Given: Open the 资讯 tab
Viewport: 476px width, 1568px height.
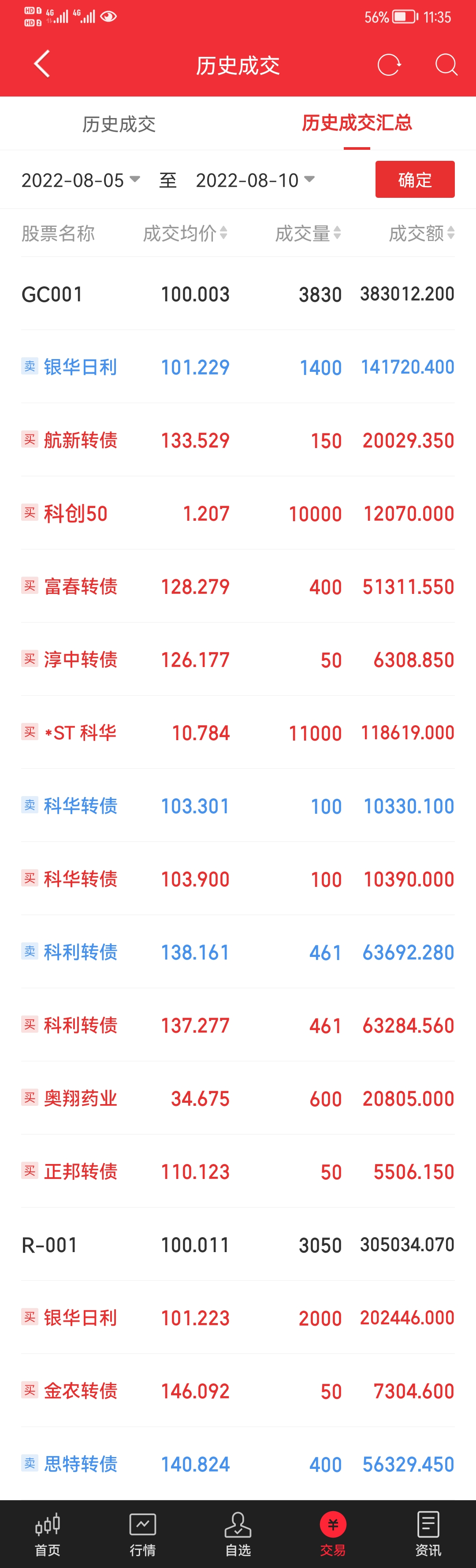Looking at the screenshot, I should pyautogui.click(x=428, y=1534).
